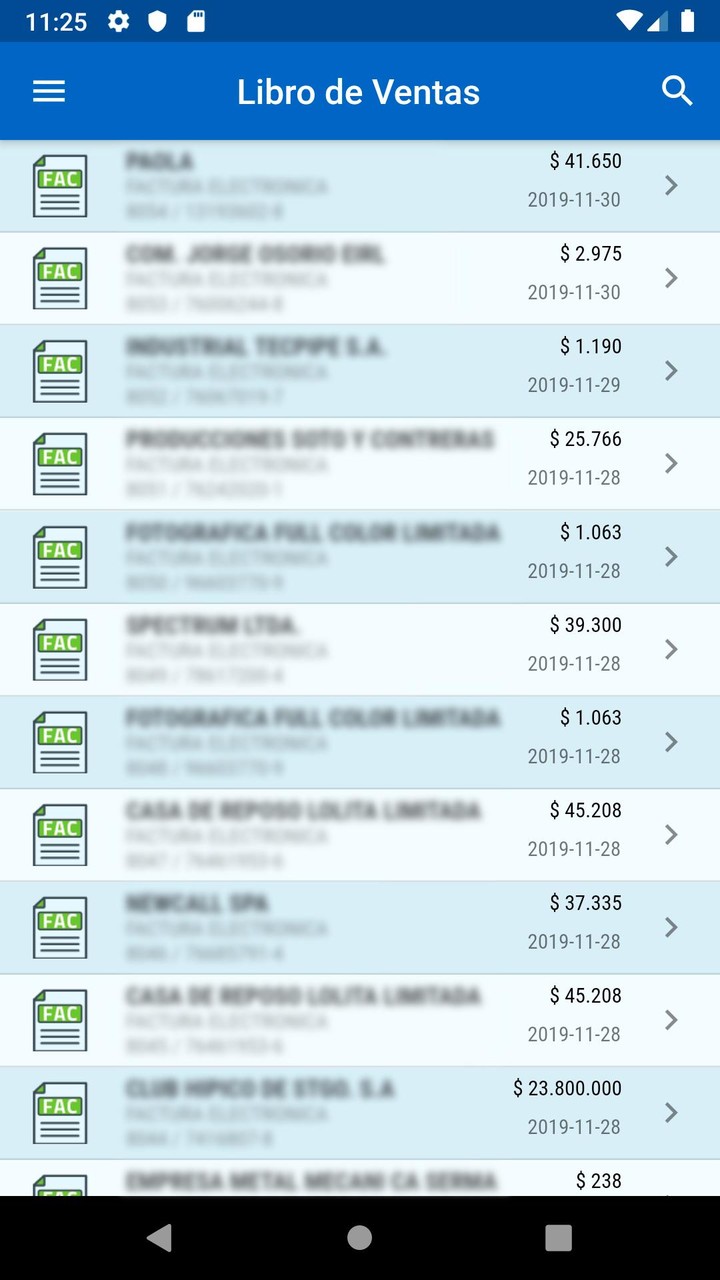Select the invoice row totaling $ 45.208 dated 2019-11-28
720x1280 pixels.
click(360, 834)
